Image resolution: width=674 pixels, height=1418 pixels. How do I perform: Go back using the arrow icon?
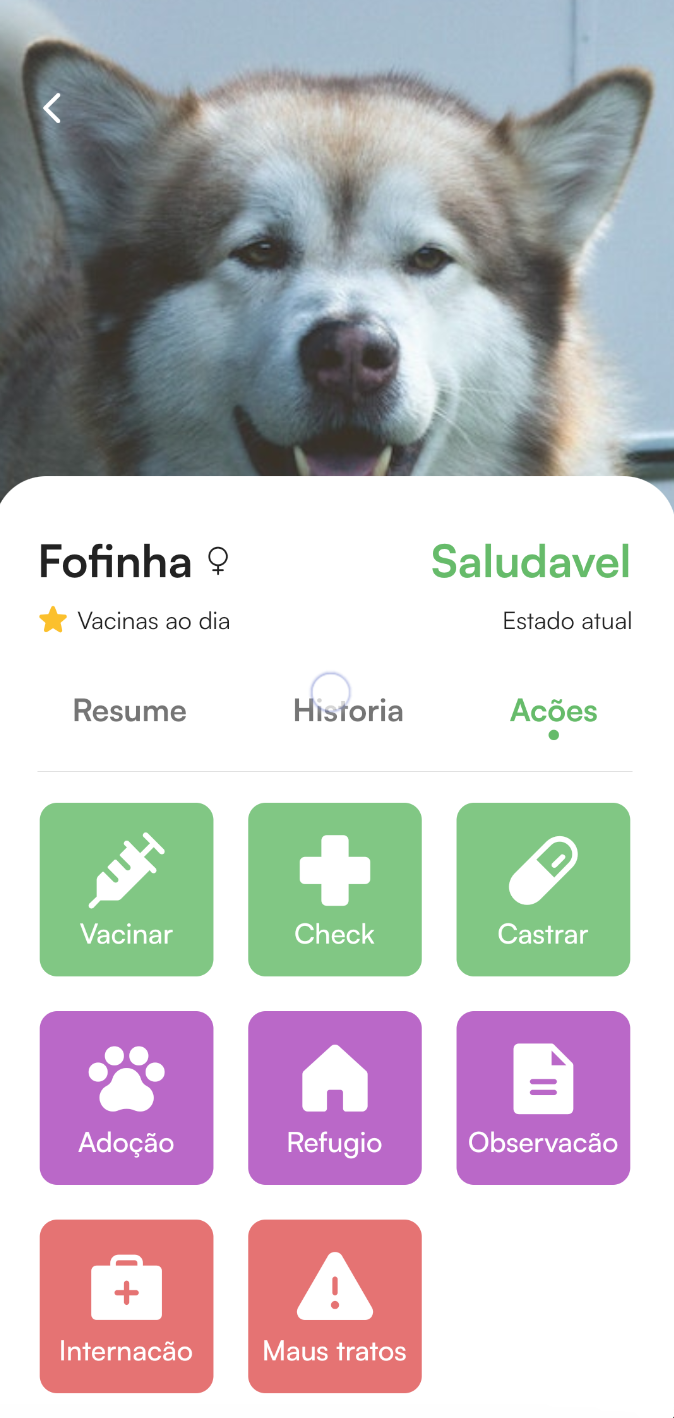coord(53,108)
